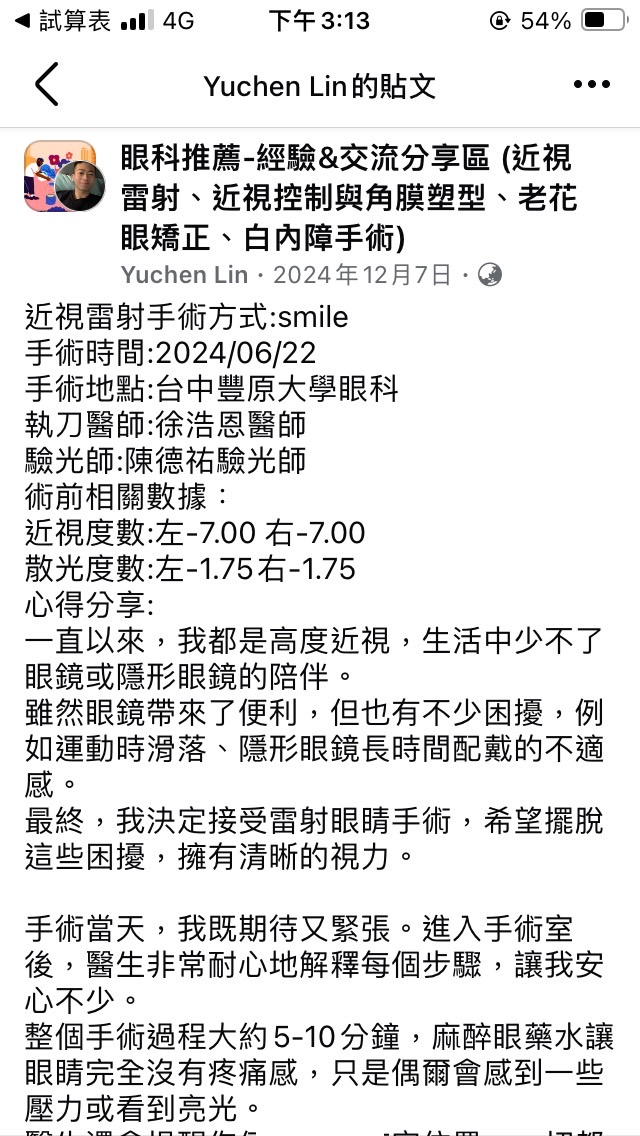Open the 眼科推薦 group title link
The height and width of the screenshot is (1136, 640).
[349, 197]
